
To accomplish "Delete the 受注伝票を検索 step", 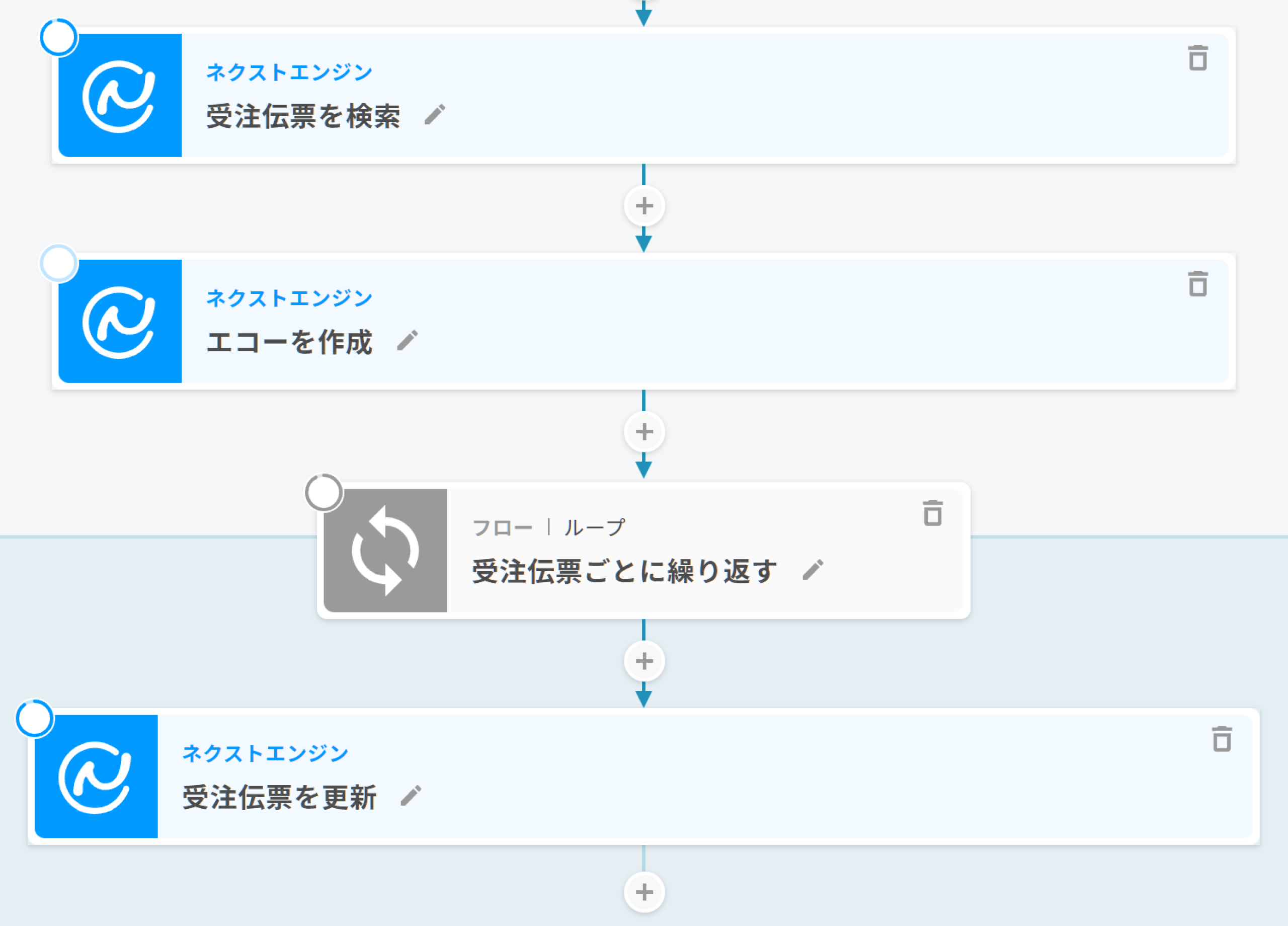I will 1198,58.
